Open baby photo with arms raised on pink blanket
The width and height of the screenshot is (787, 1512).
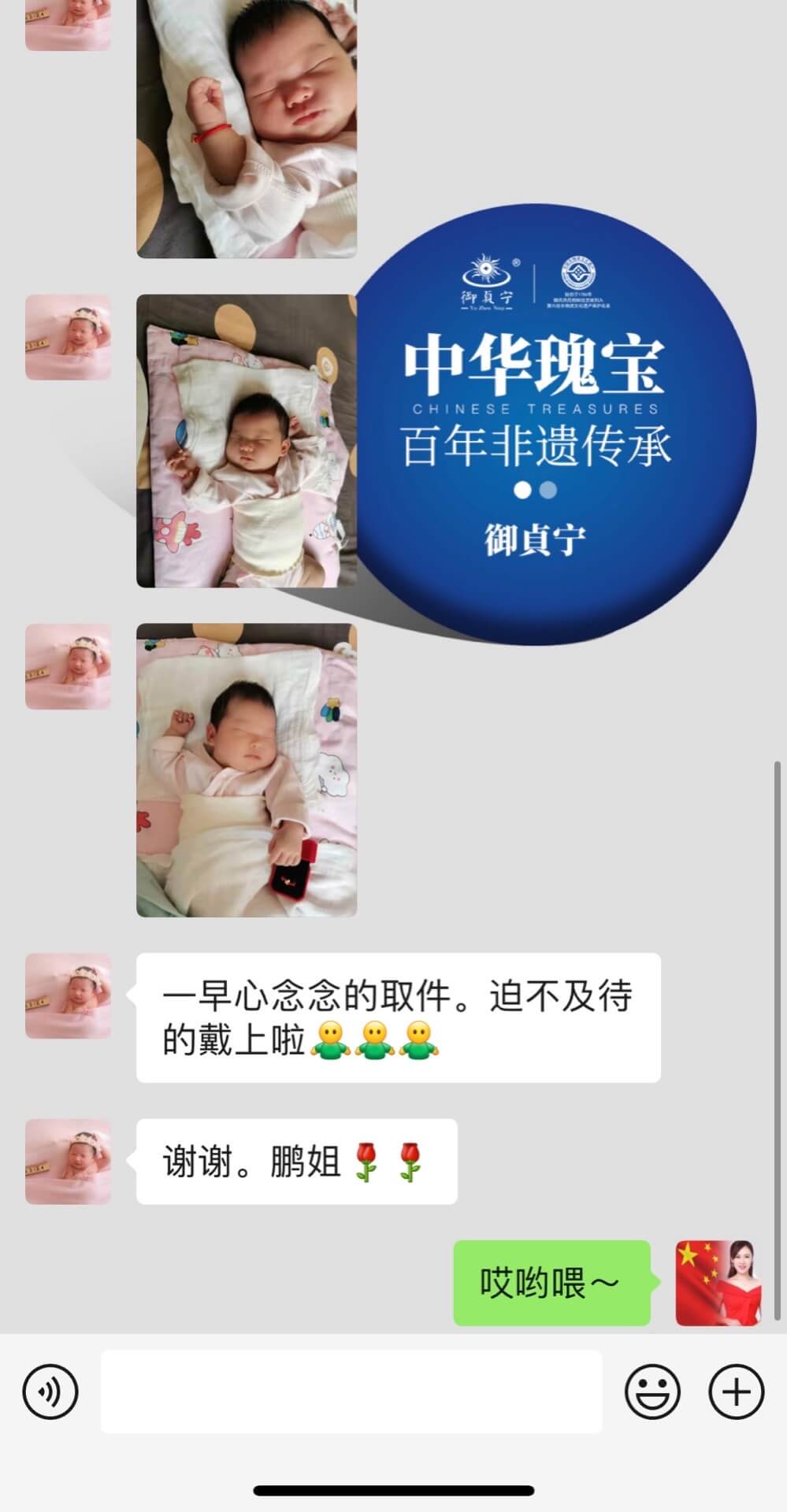coord(247,441)
